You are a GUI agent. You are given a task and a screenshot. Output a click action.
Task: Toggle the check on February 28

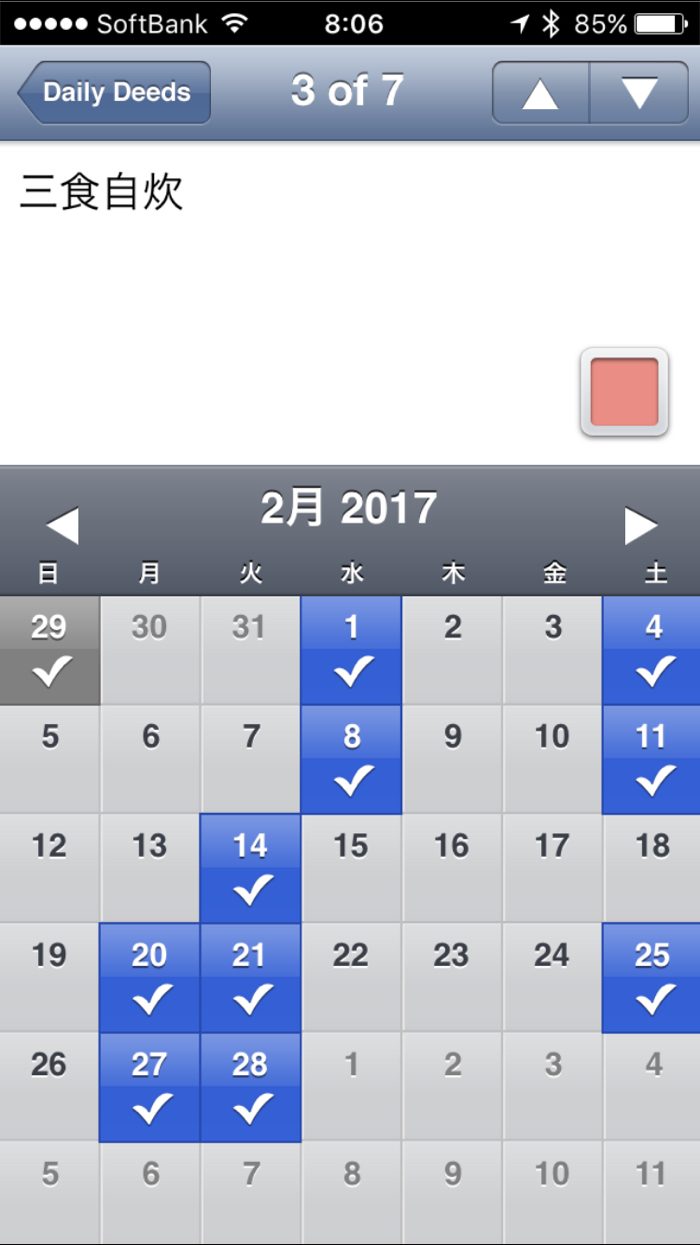pos(250,1086)
